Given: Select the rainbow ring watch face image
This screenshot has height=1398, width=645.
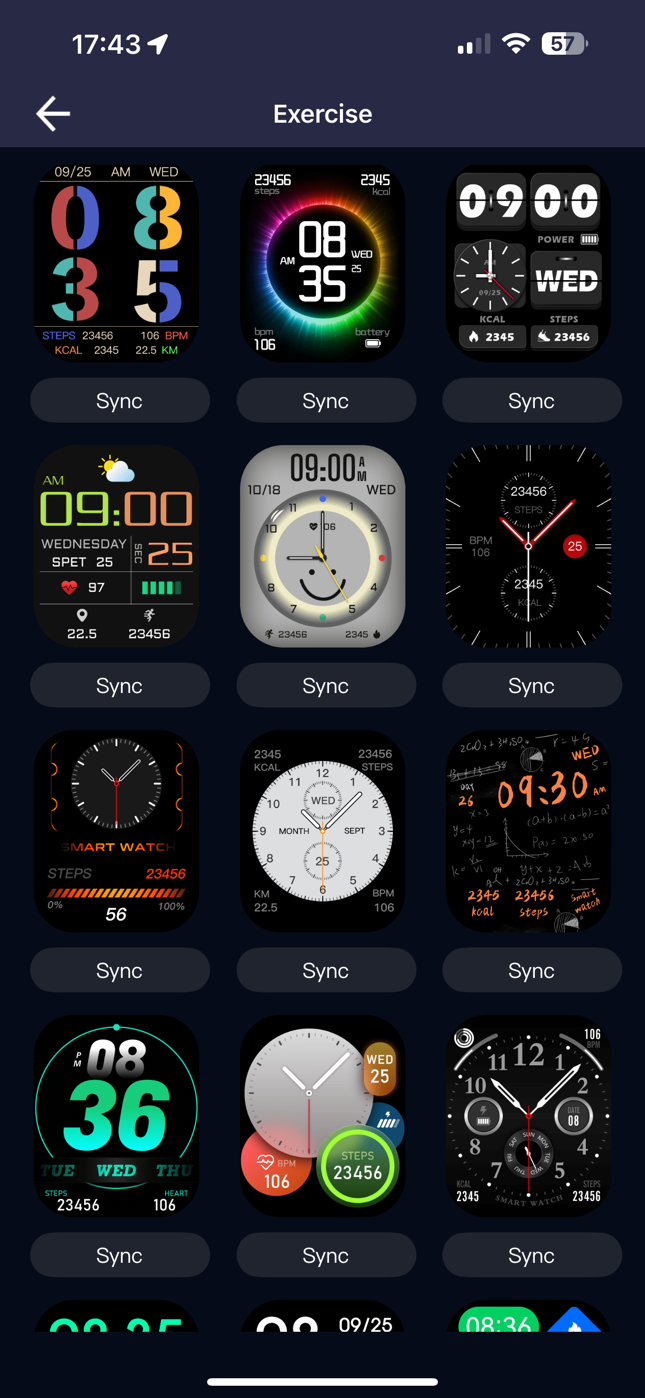Looking at the screenshot, I should coord(323,262).
